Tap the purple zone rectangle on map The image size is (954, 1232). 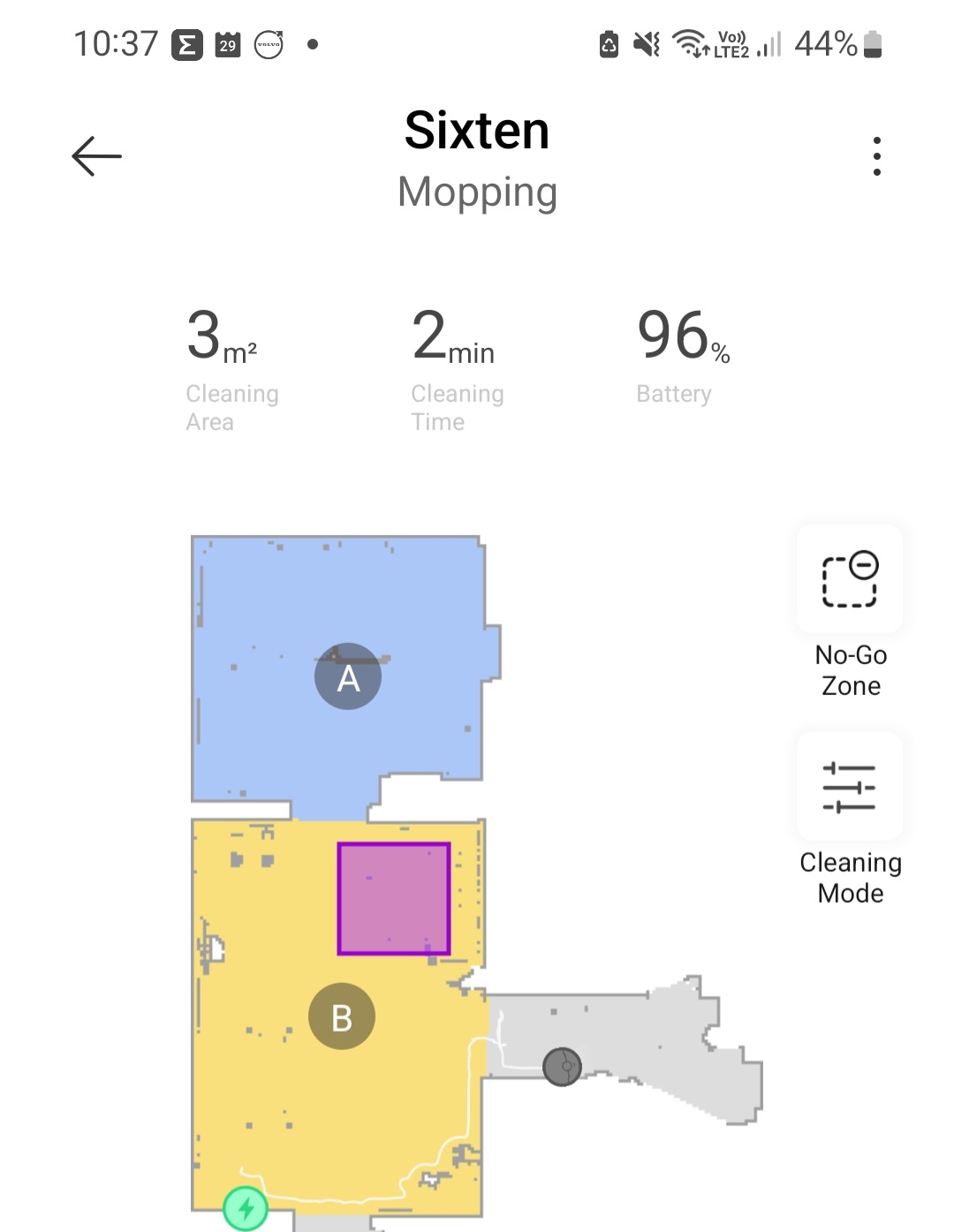[394, 898]
